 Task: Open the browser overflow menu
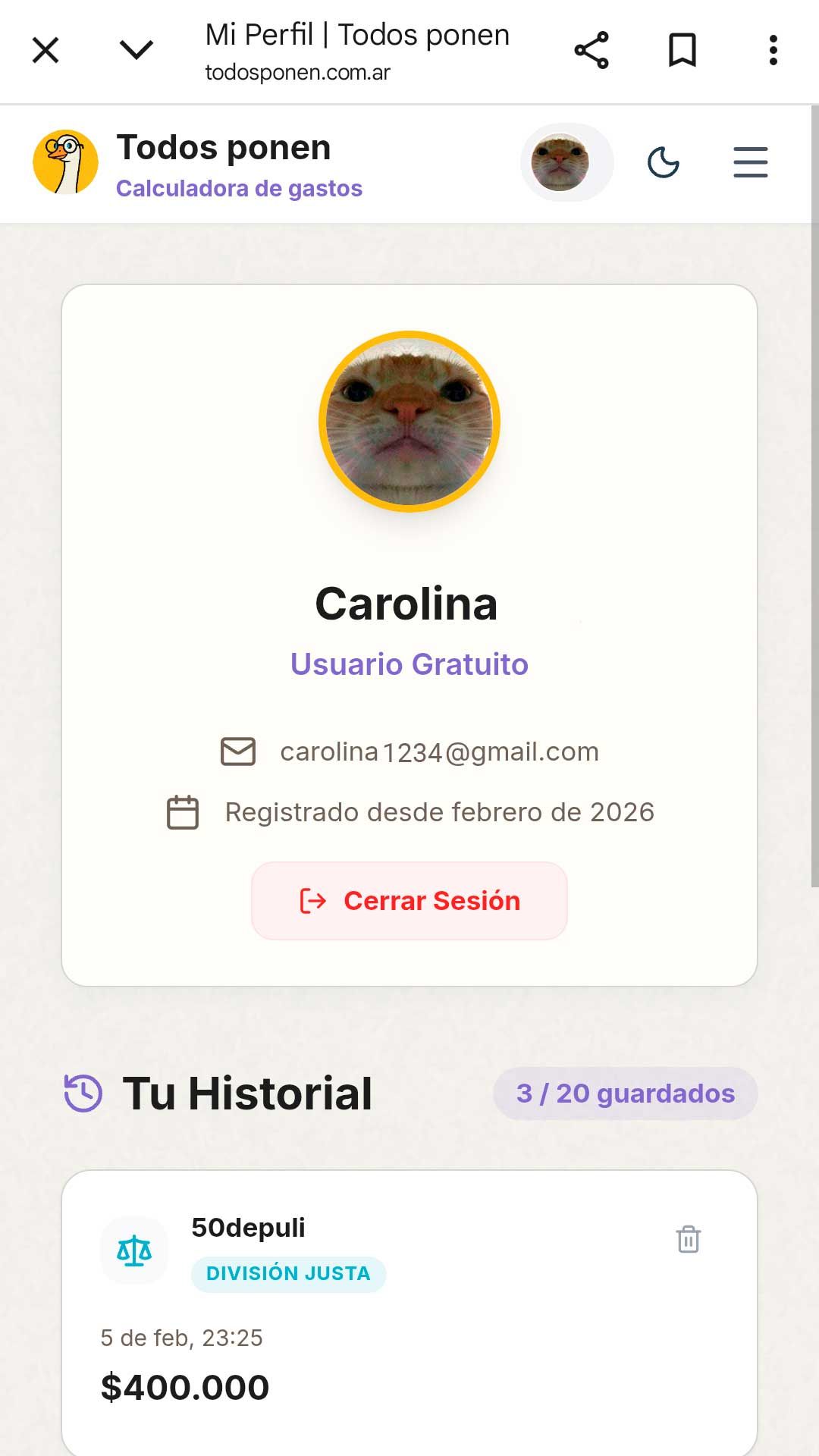pyautogui.click(x=773, y=51)
